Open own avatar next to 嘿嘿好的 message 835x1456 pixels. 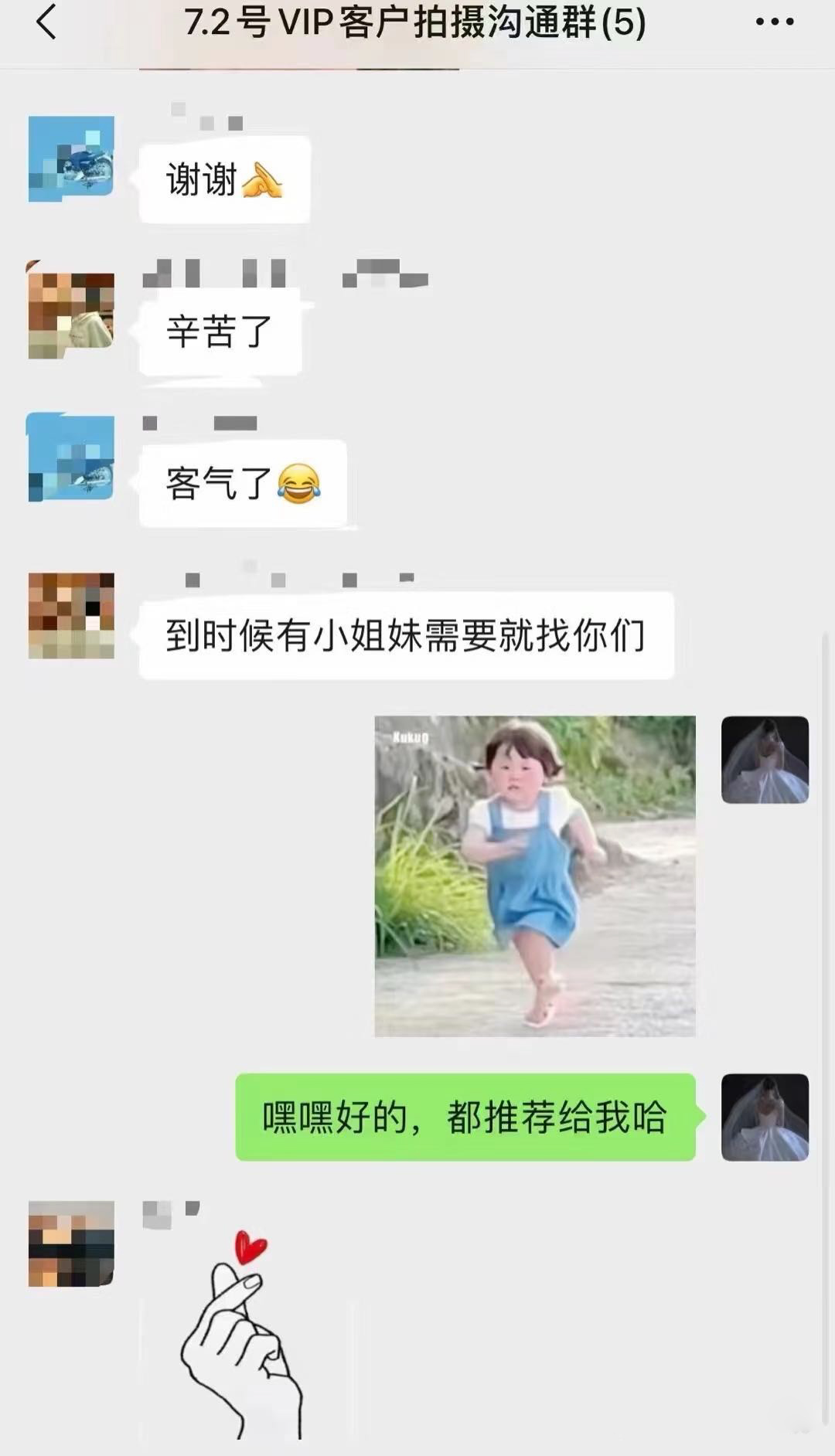[x=765, y=1117]
